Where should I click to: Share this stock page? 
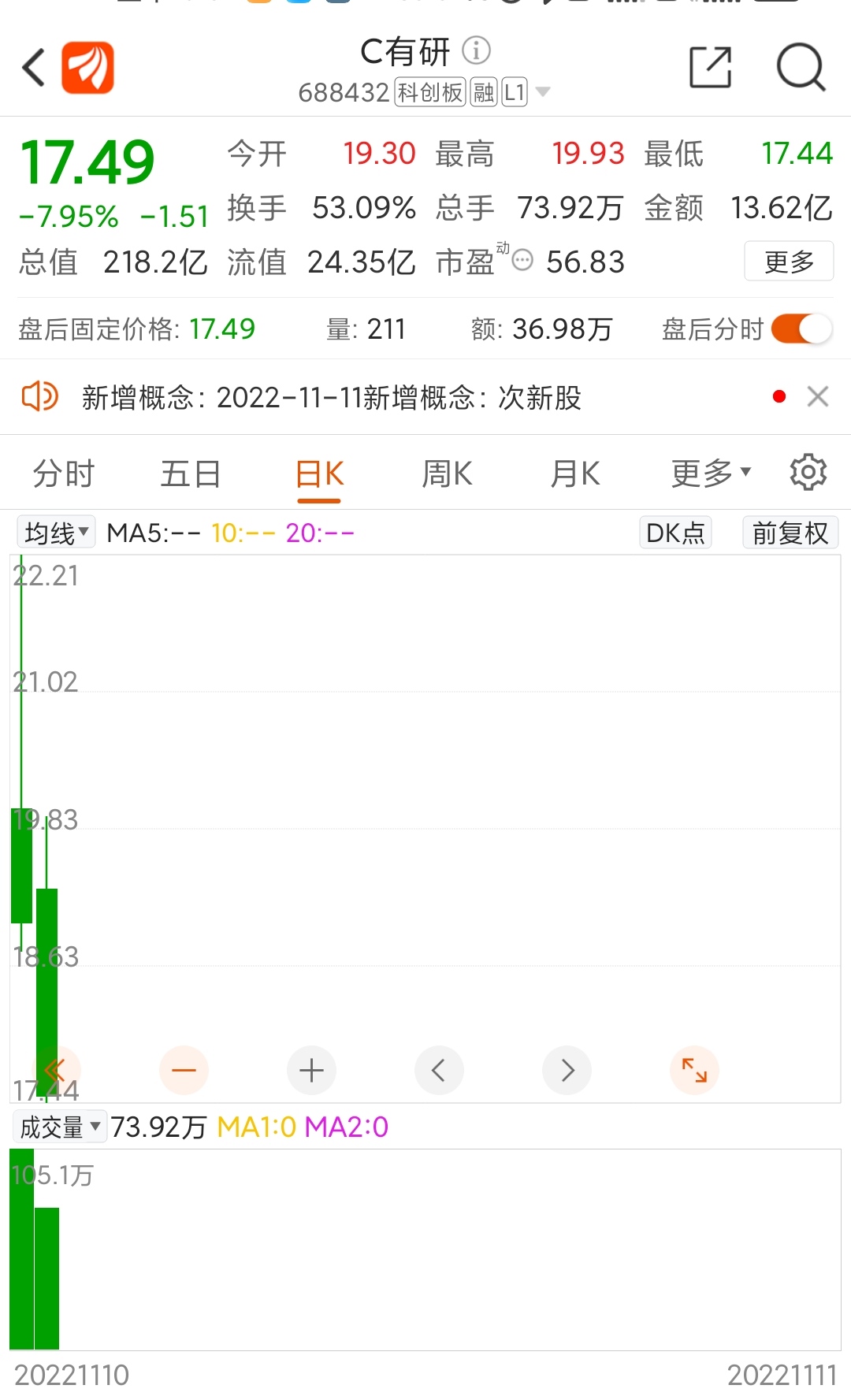711,67
